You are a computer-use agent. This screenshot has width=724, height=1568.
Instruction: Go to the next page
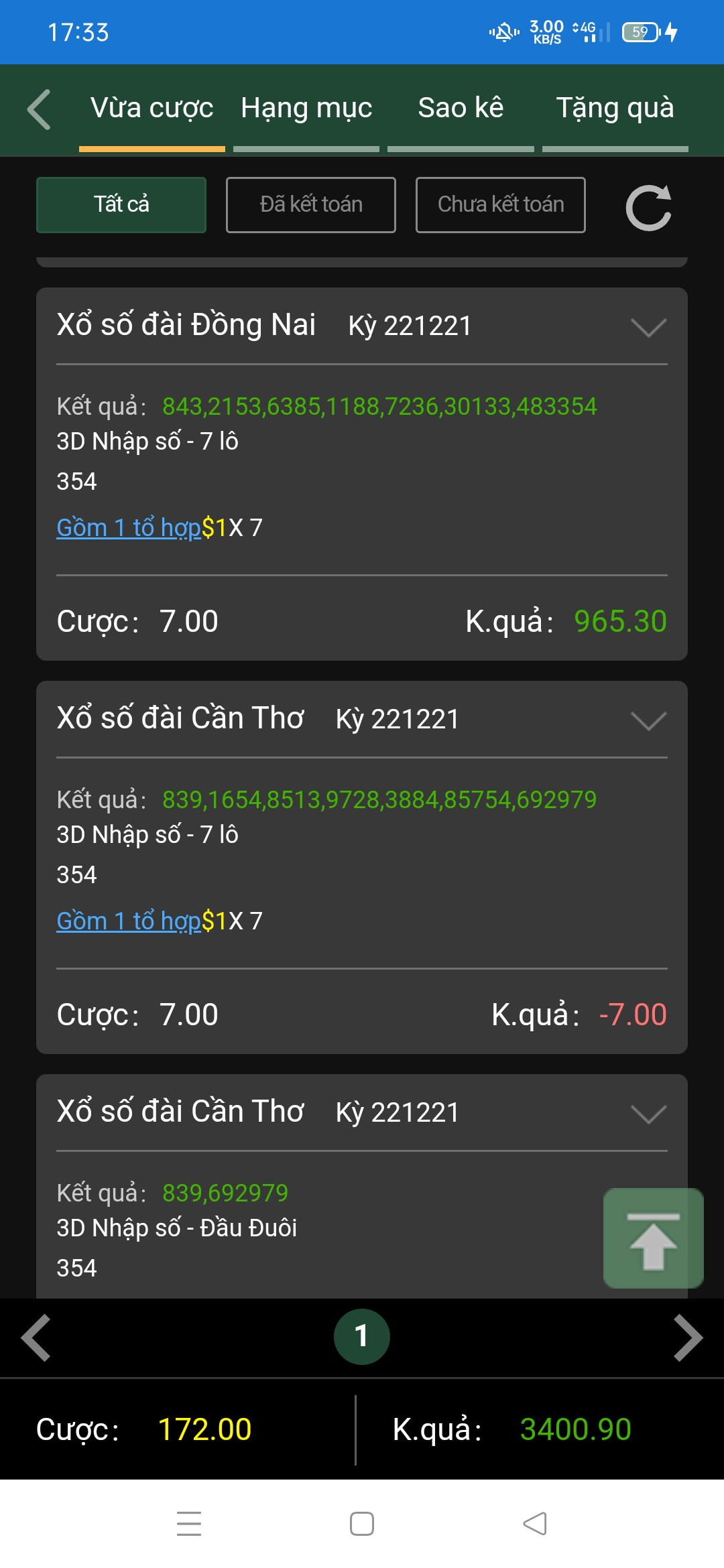688,1338
